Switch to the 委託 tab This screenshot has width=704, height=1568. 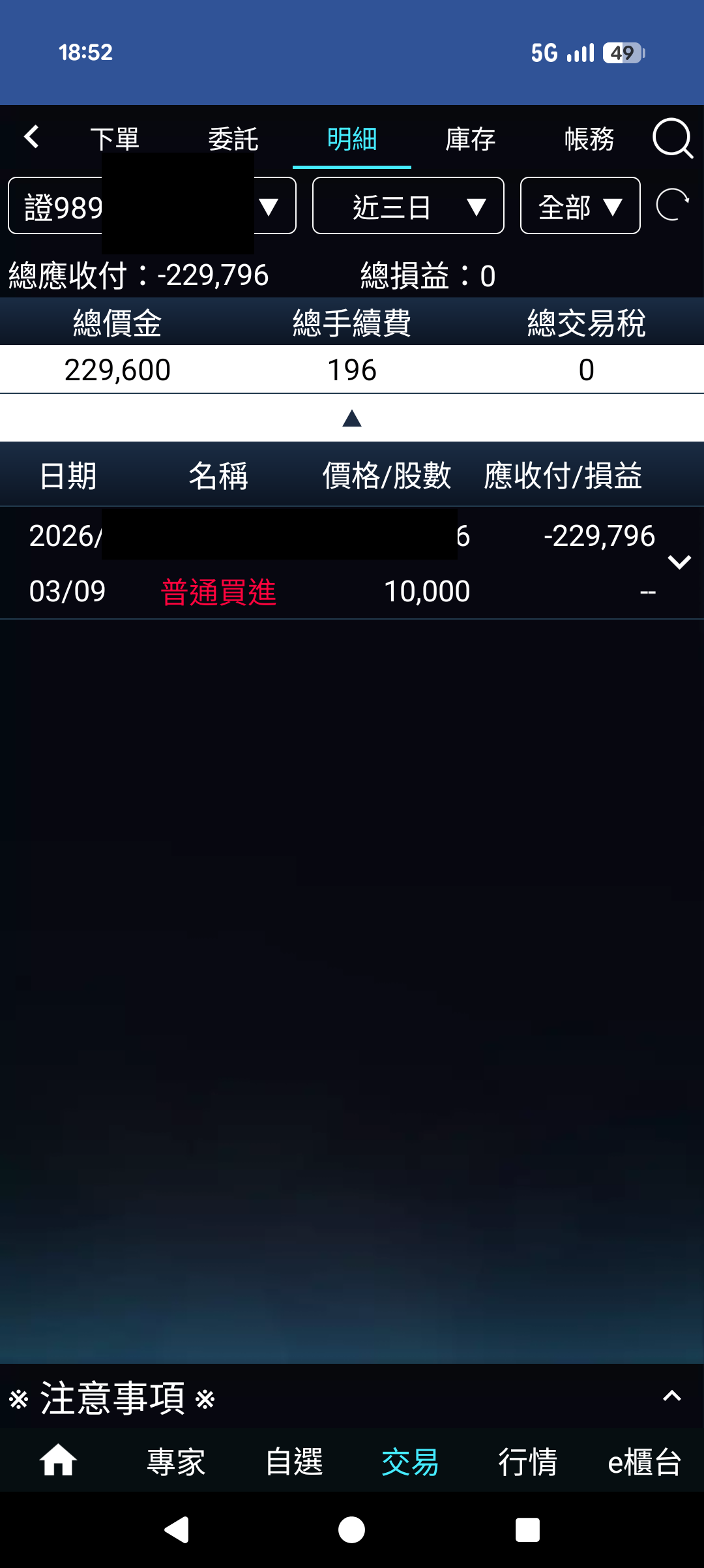(233, 139)
